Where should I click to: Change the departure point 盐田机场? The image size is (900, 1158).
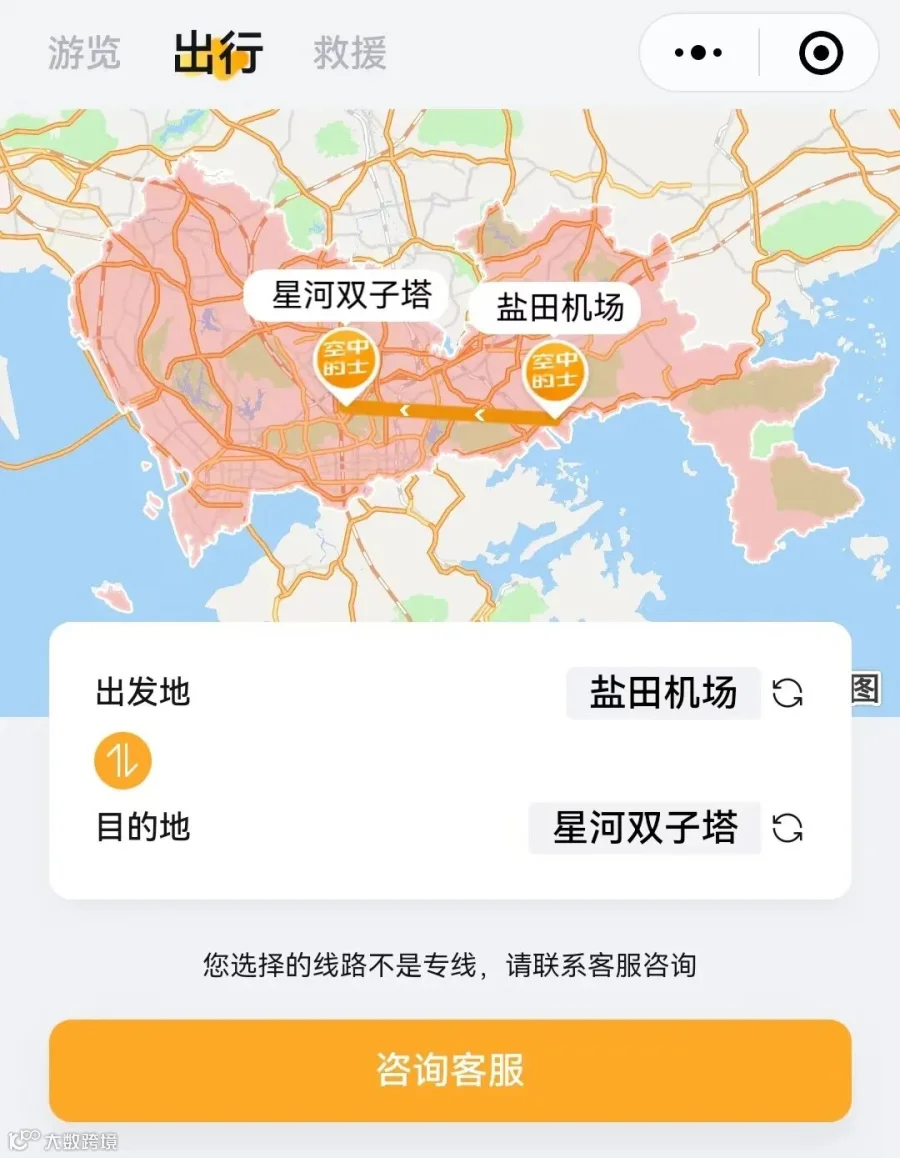click(663, 693)
